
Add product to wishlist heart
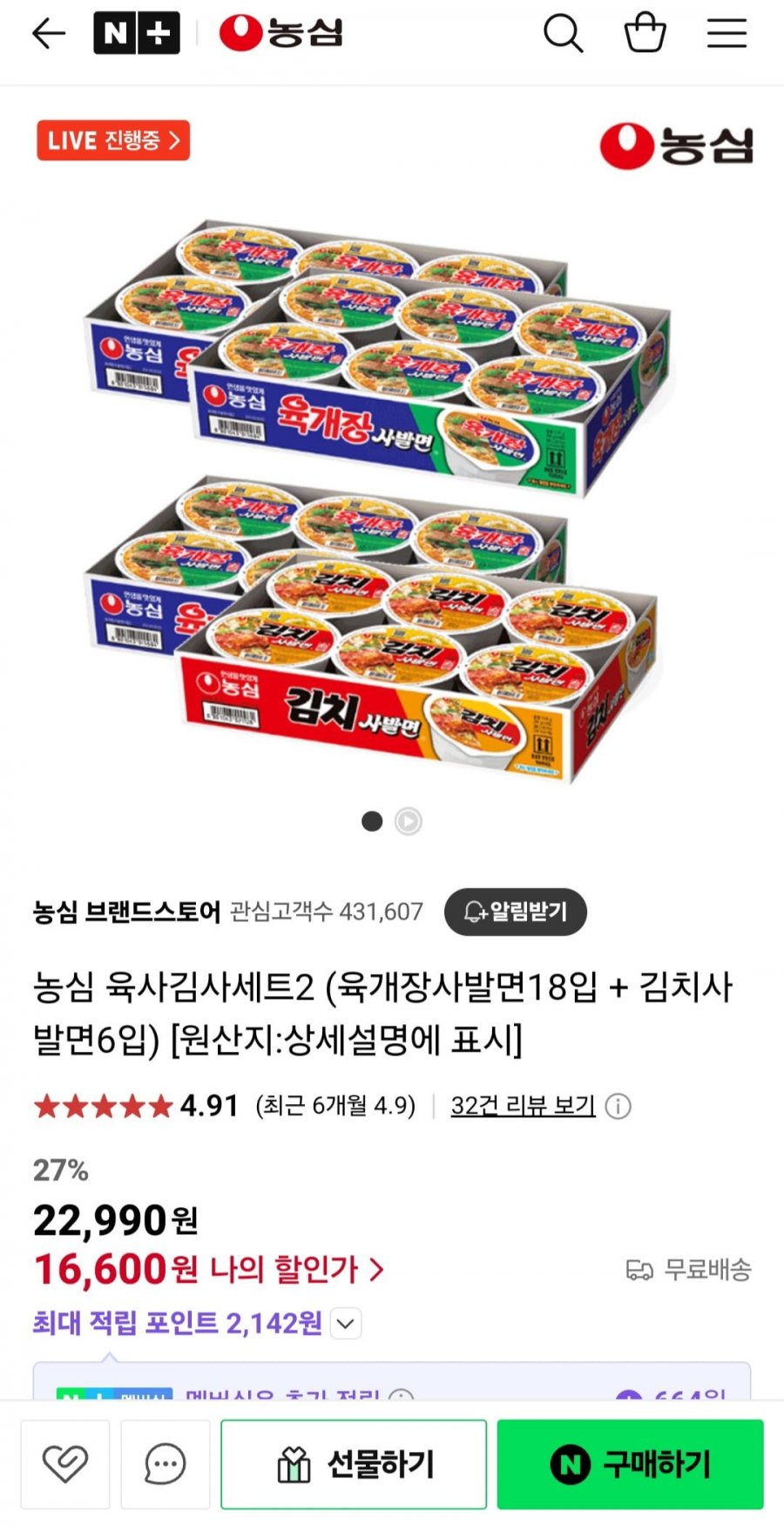pos(65,1464)
